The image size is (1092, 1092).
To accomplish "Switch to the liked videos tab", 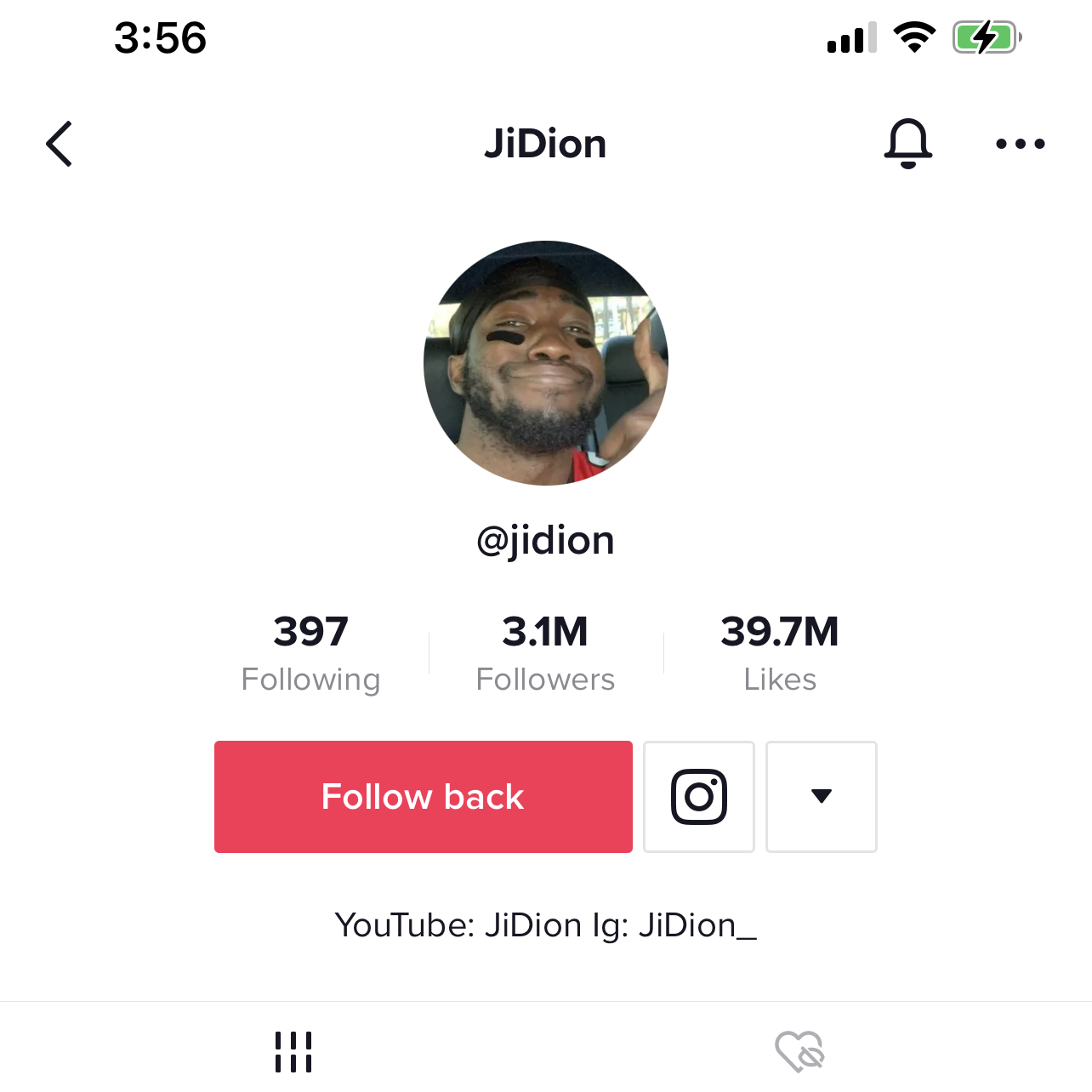I will [799, 1052].
